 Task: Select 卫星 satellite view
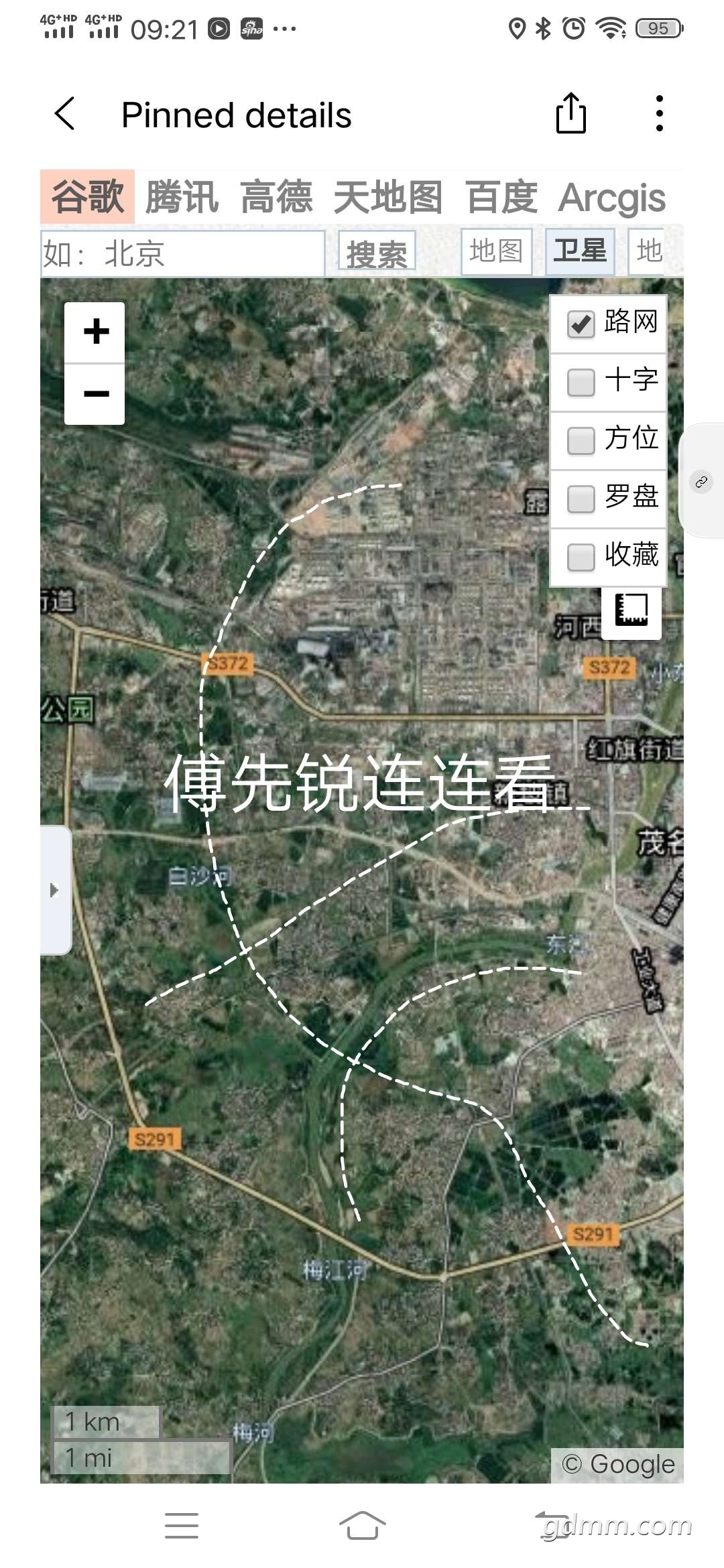coord(580,251)
